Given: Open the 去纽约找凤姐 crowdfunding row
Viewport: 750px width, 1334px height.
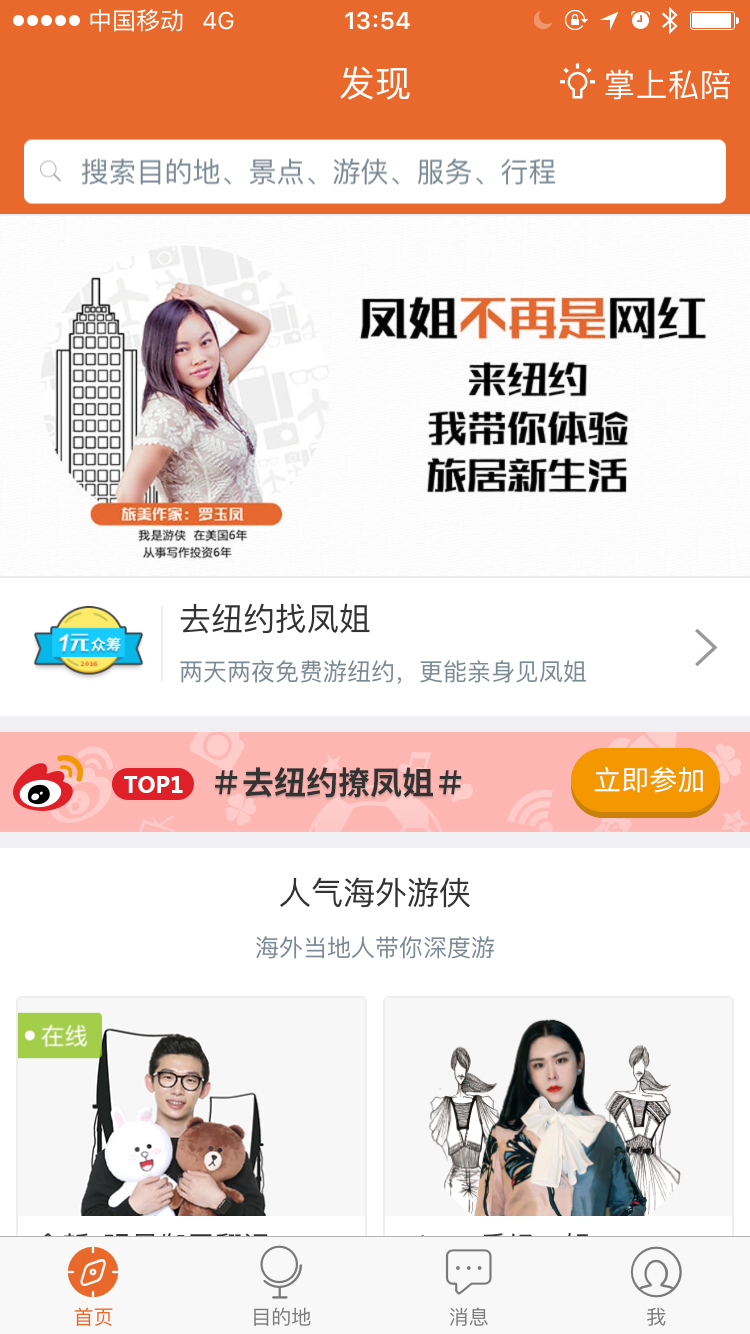Looking at the screenshot, I should [375, 647].
